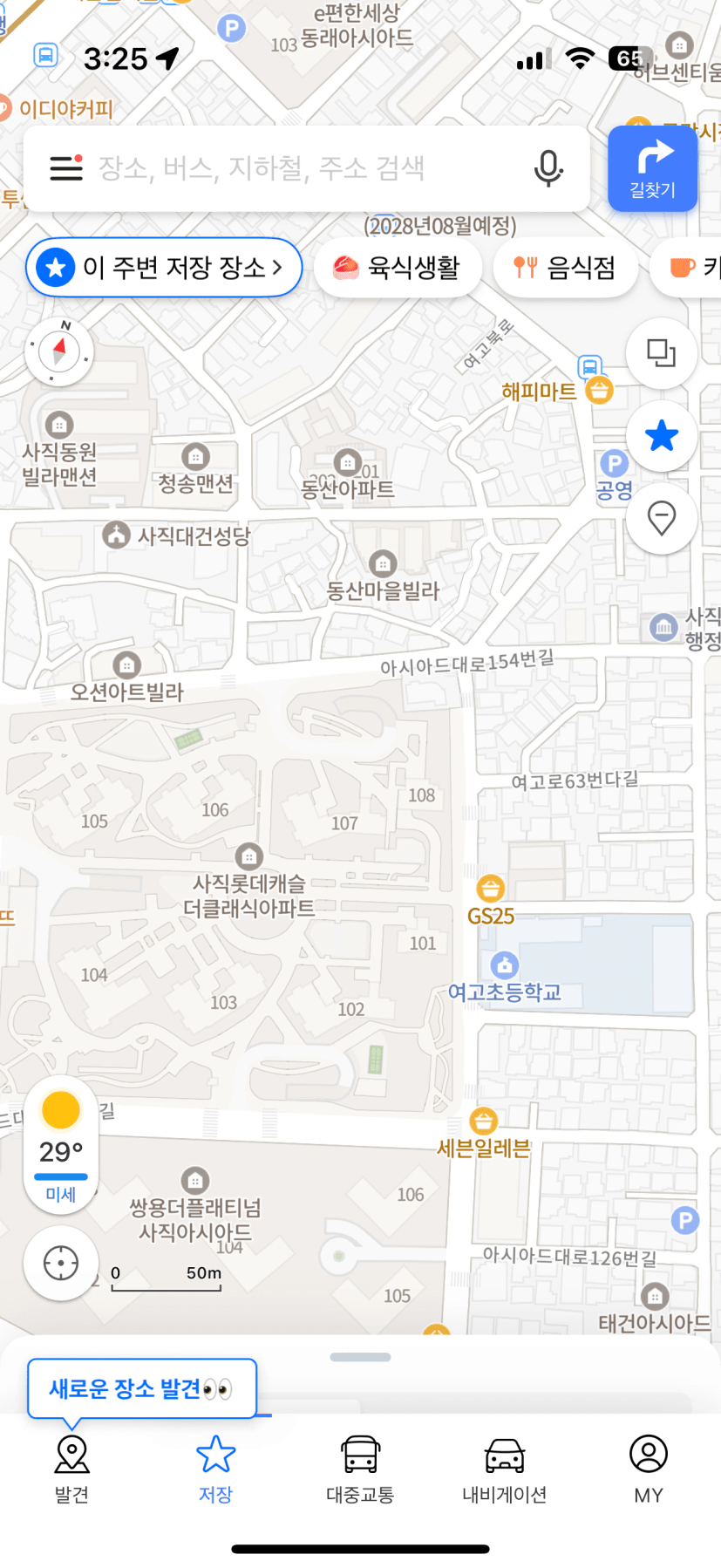Switch to the 대중교통 tab
Viewport: 721px width, 1568px height.
[360, 1469]
